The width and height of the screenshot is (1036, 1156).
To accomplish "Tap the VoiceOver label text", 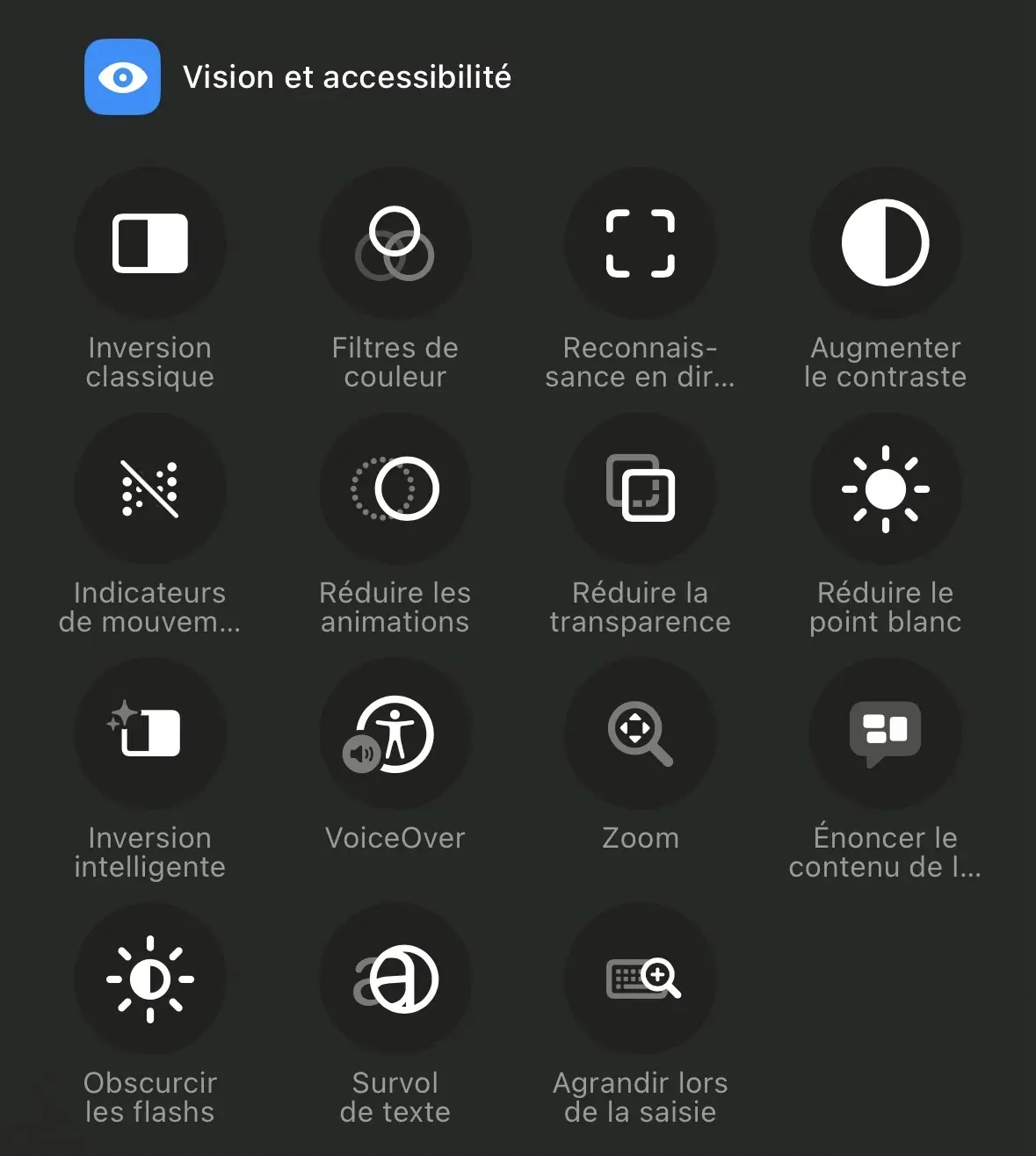I will [395, 837].
